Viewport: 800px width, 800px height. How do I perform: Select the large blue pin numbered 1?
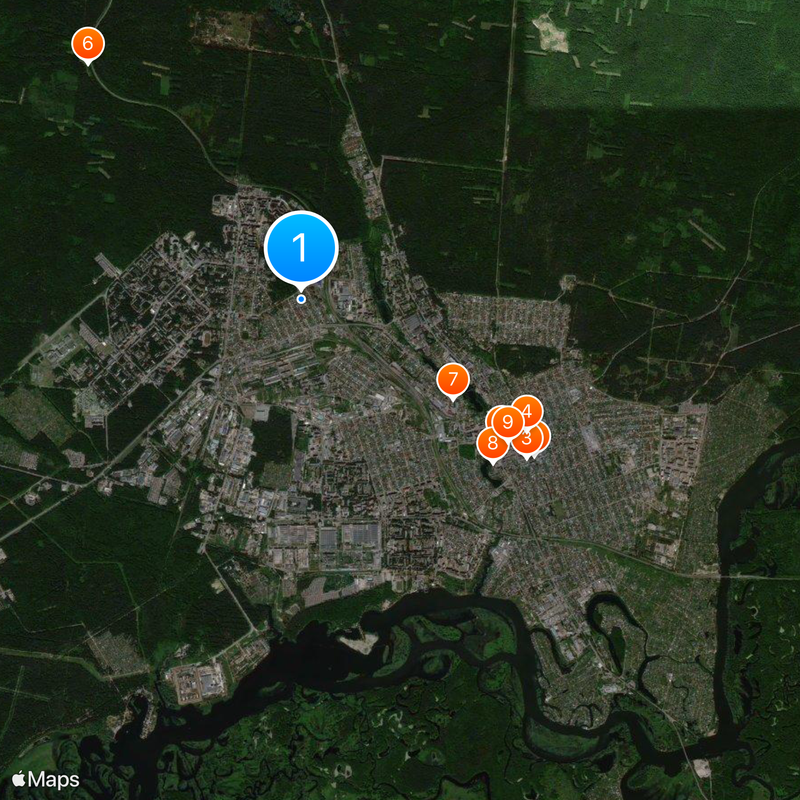[301, 248]
